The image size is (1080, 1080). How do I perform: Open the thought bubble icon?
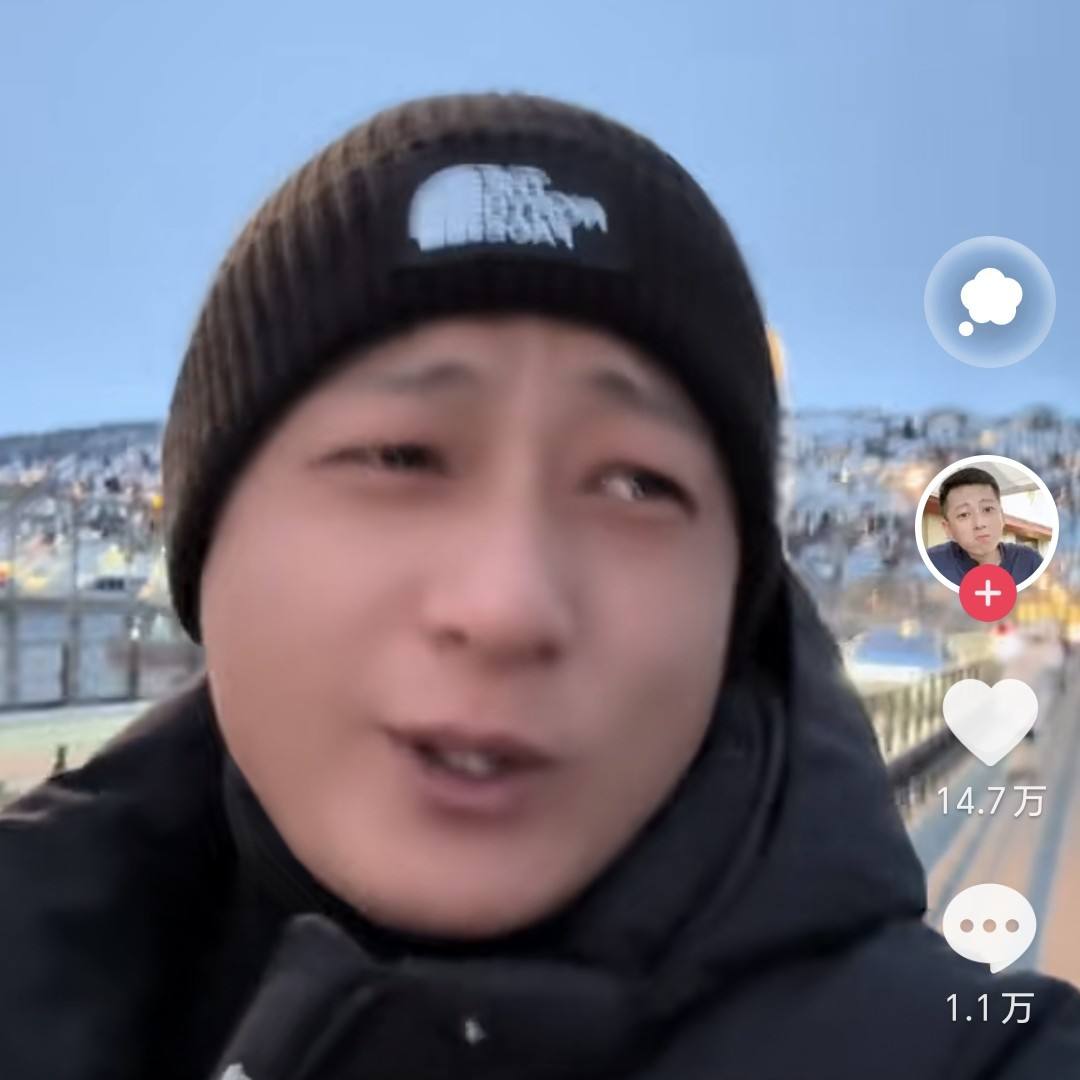point(989,301)
